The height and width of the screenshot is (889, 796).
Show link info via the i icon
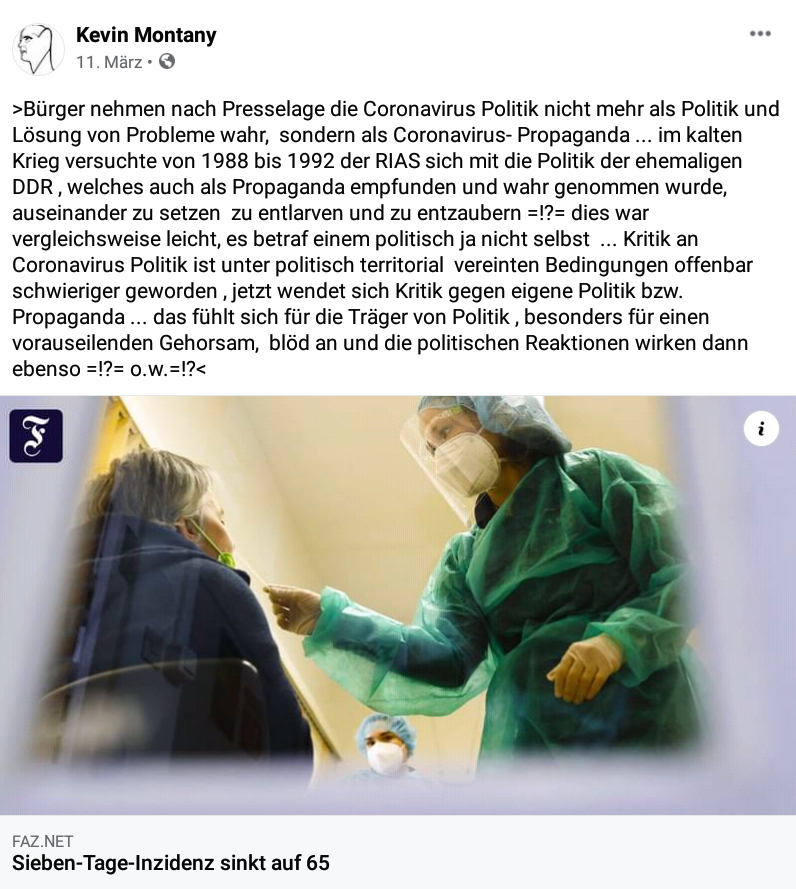tap(761, 429)
